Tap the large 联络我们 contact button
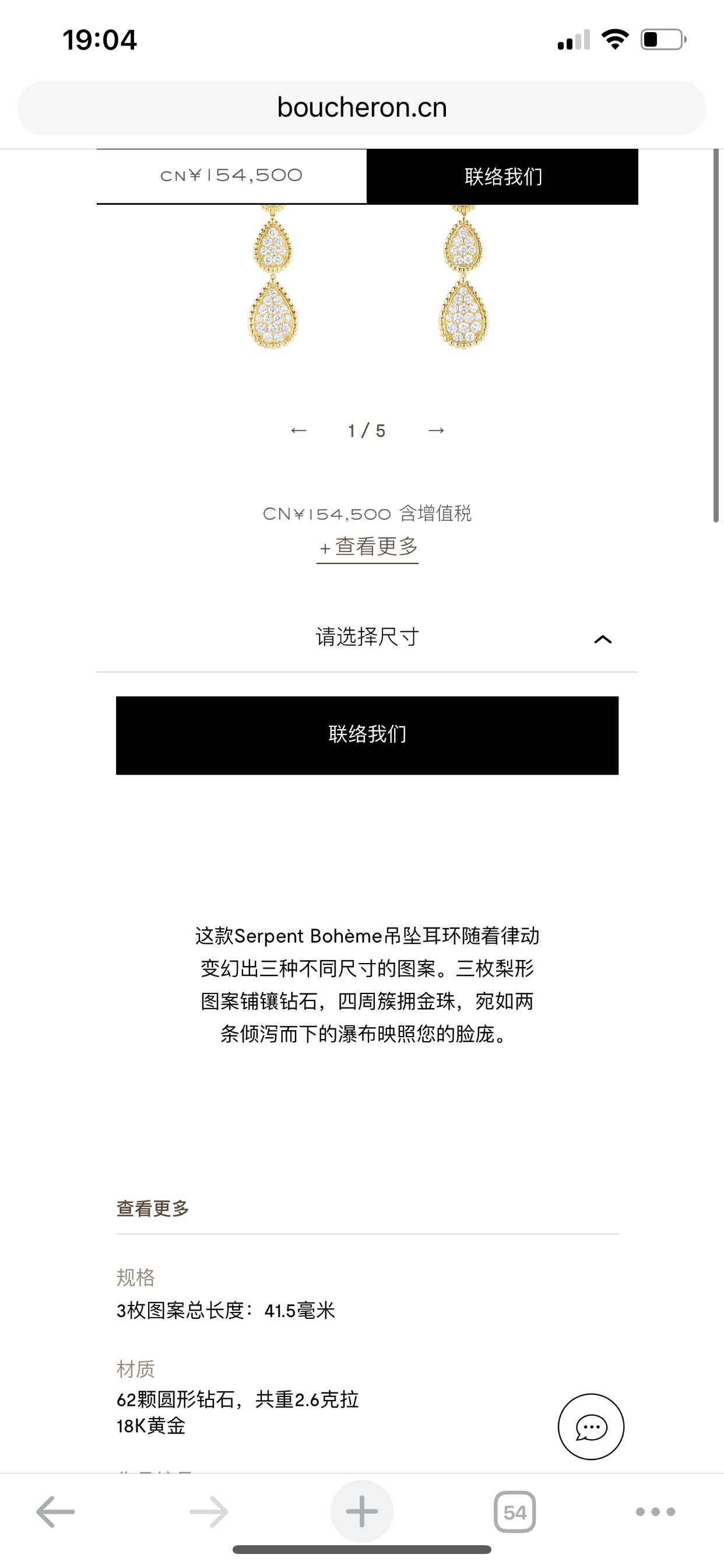 coord(367,736)
